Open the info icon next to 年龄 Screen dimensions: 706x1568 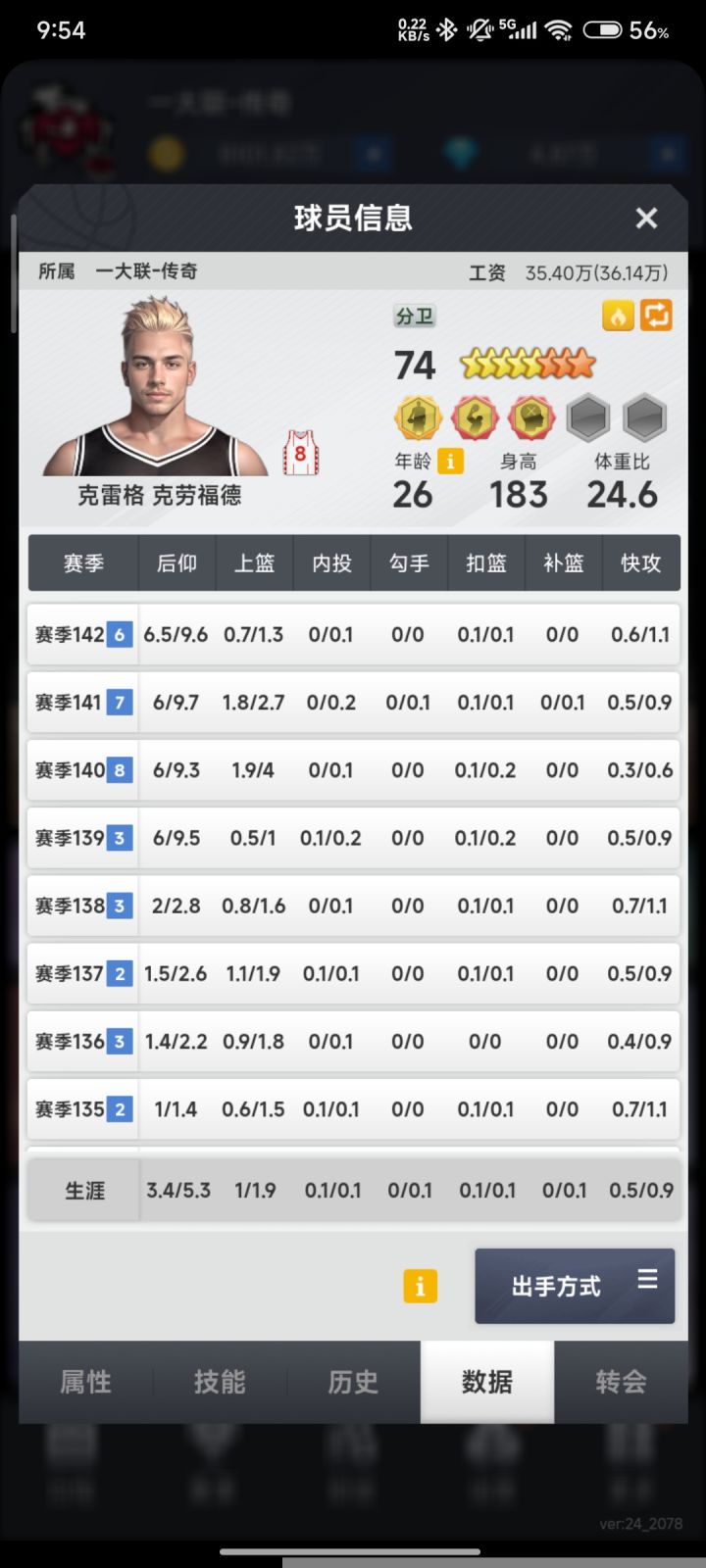click(450, 461)
